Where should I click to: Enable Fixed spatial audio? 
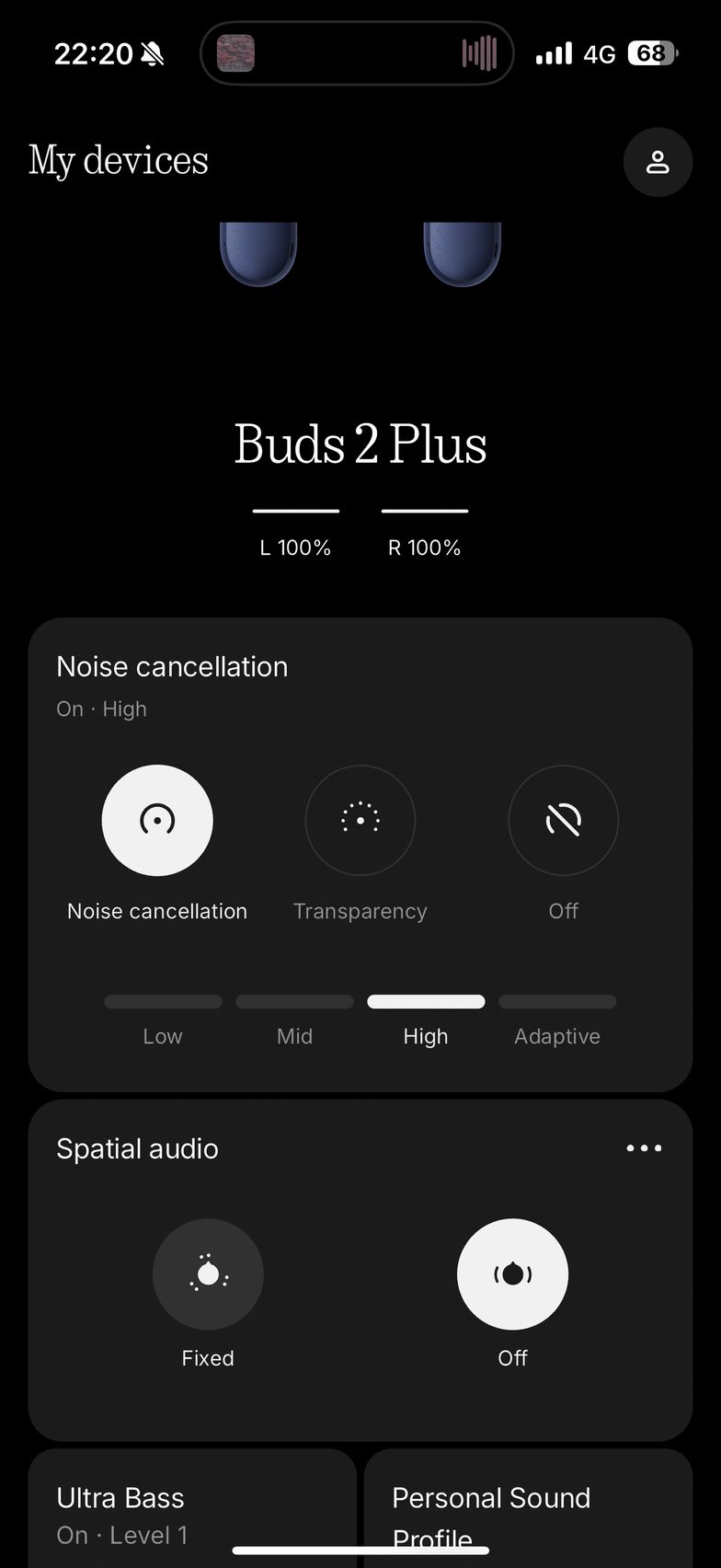click(x=208, y=1274)
